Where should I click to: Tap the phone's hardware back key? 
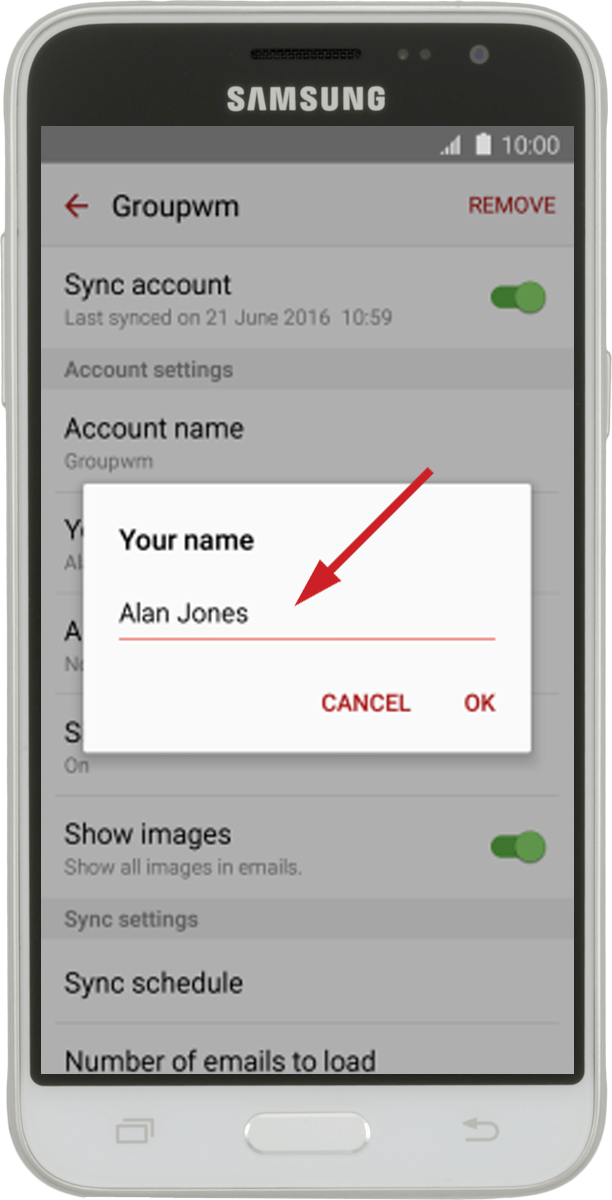(x=481, y=1131)
